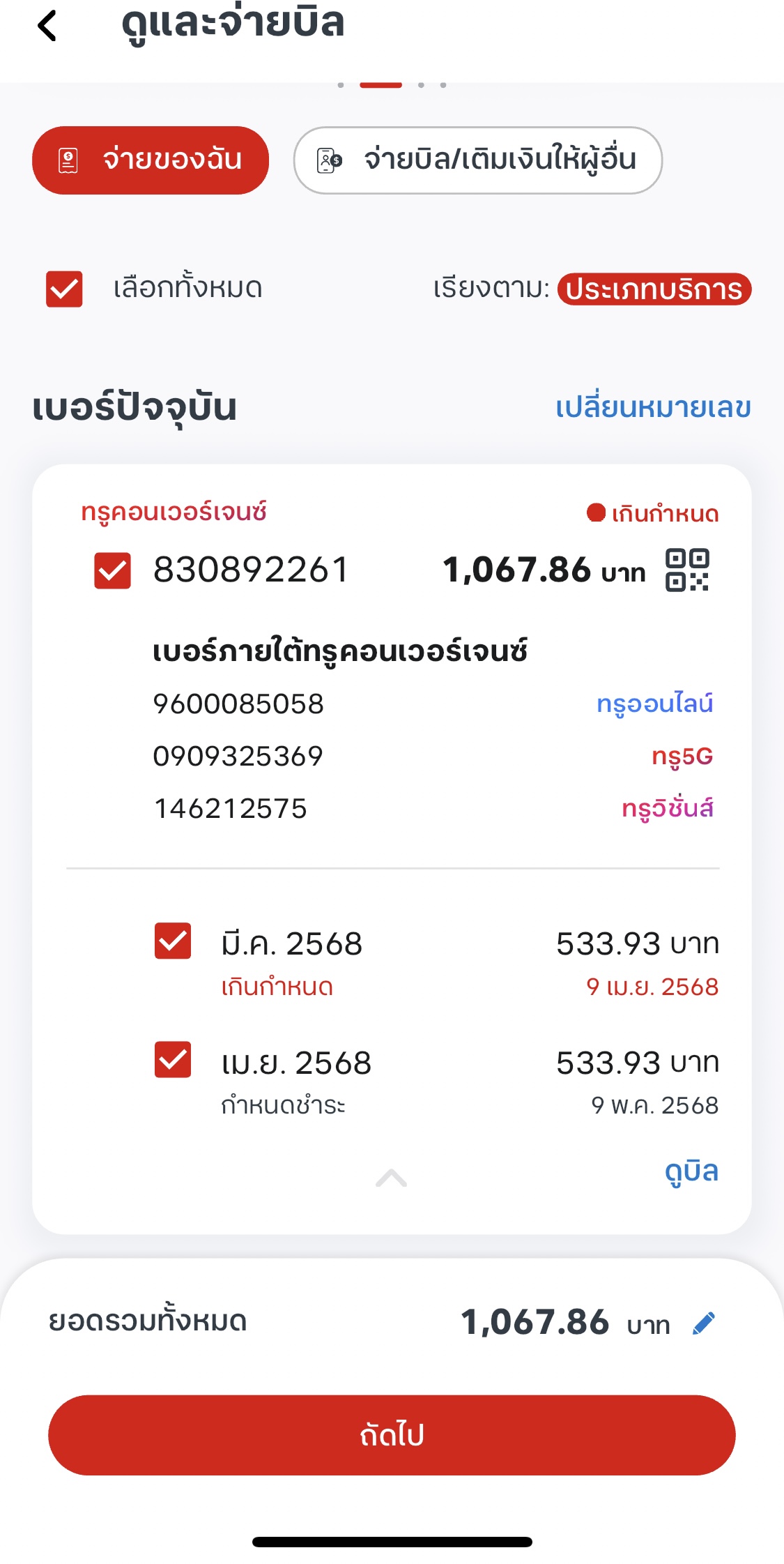Edit total amount with the pencil icon
784x1564 pixels.
click(704, 1323)
